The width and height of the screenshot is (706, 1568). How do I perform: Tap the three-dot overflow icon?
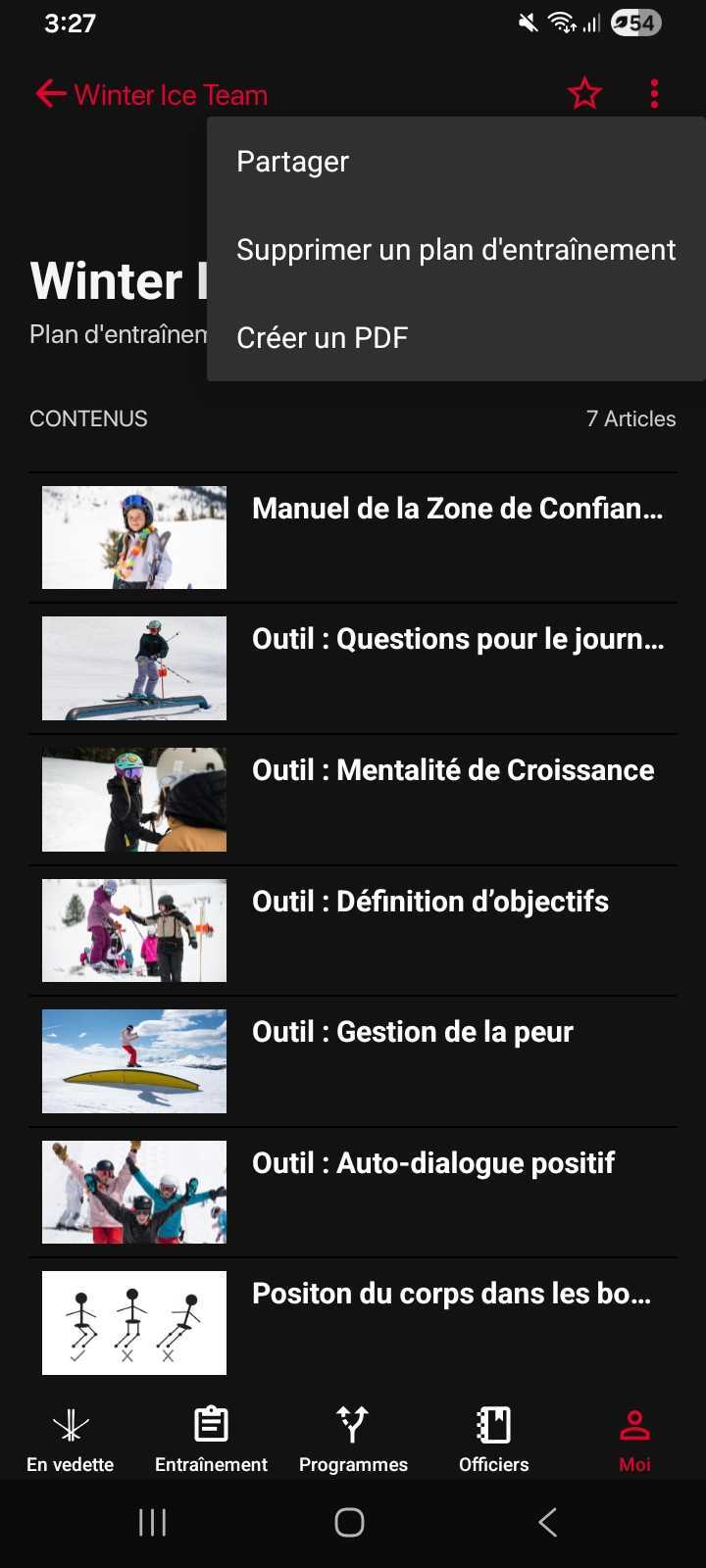point(654,94)
